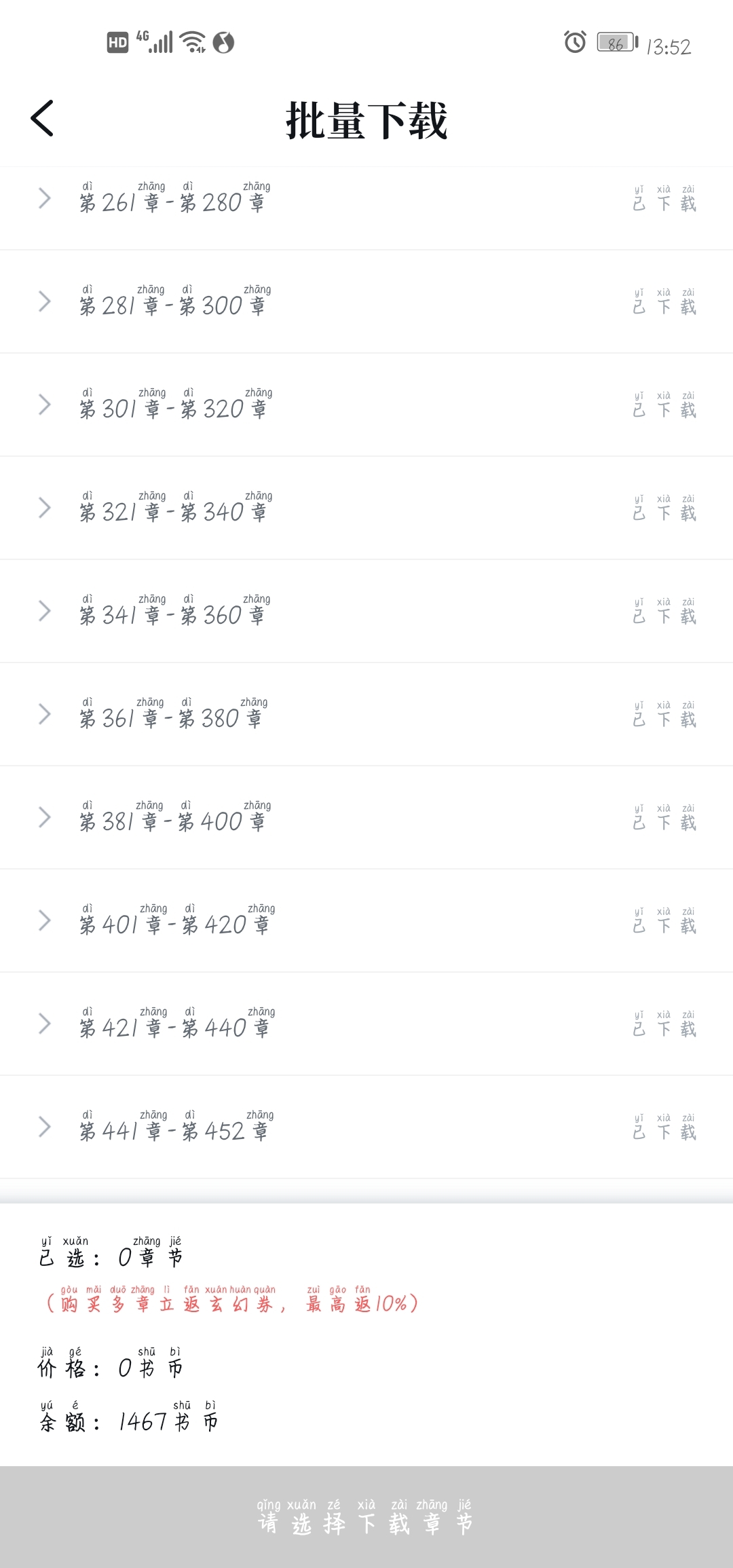The width and height of the screenshot is (733, 1568).
Task: Go back from the 批量下载 page
Action: pos(42,118)
